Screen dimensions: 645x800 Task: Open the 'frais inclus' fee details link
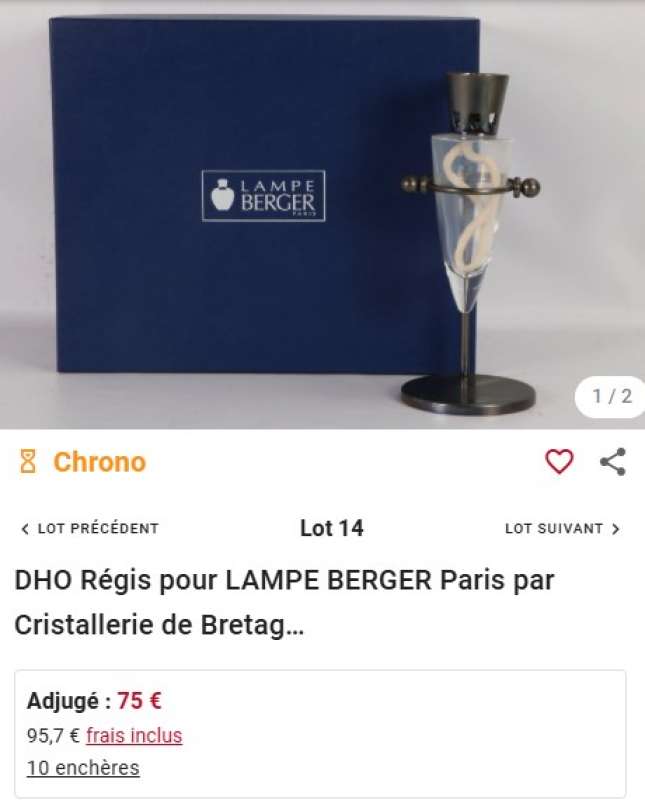point(134,736)
